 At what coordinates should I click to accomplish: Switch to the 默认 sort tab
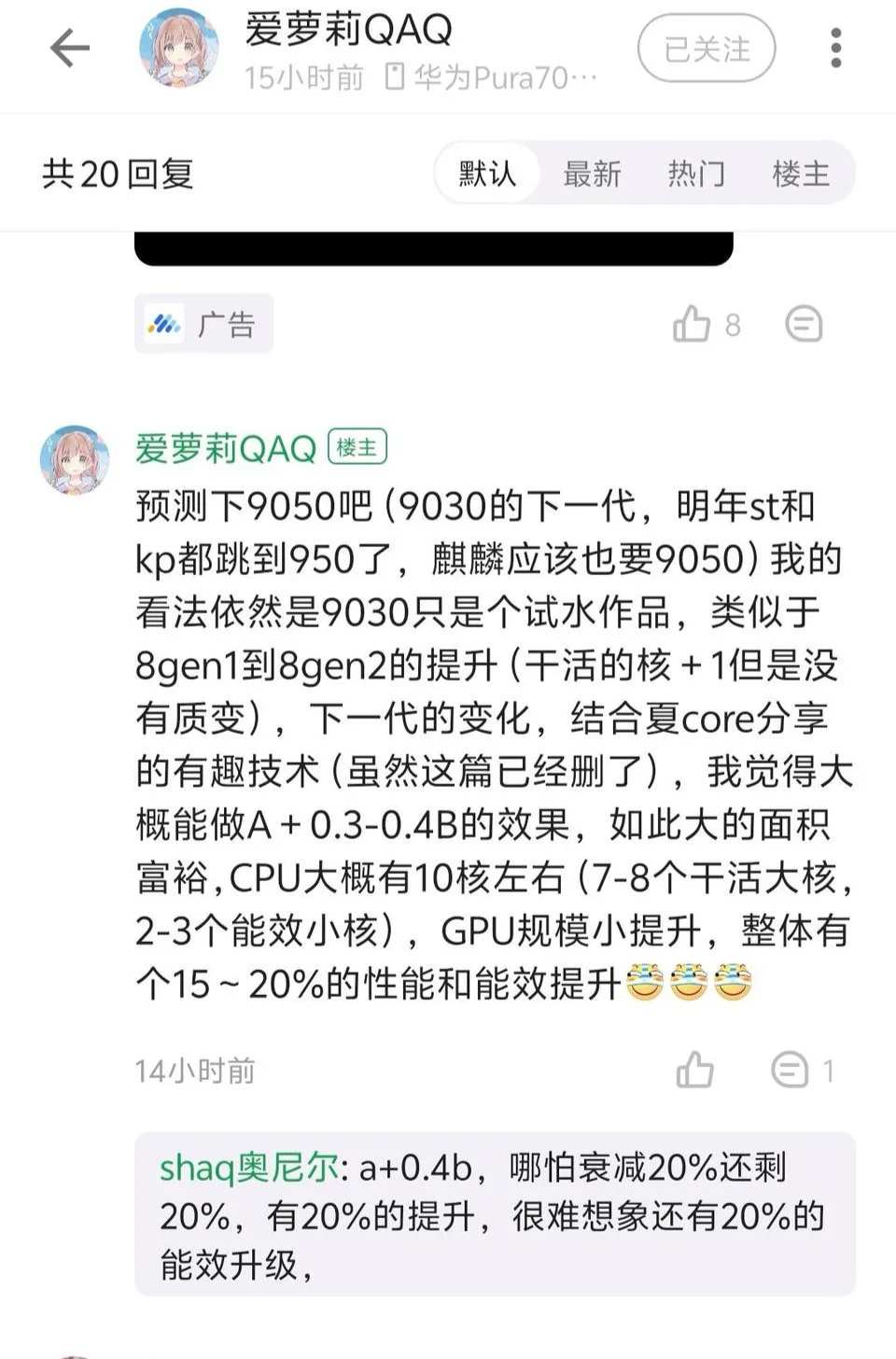pyautogui.click(x=487, y=174)
